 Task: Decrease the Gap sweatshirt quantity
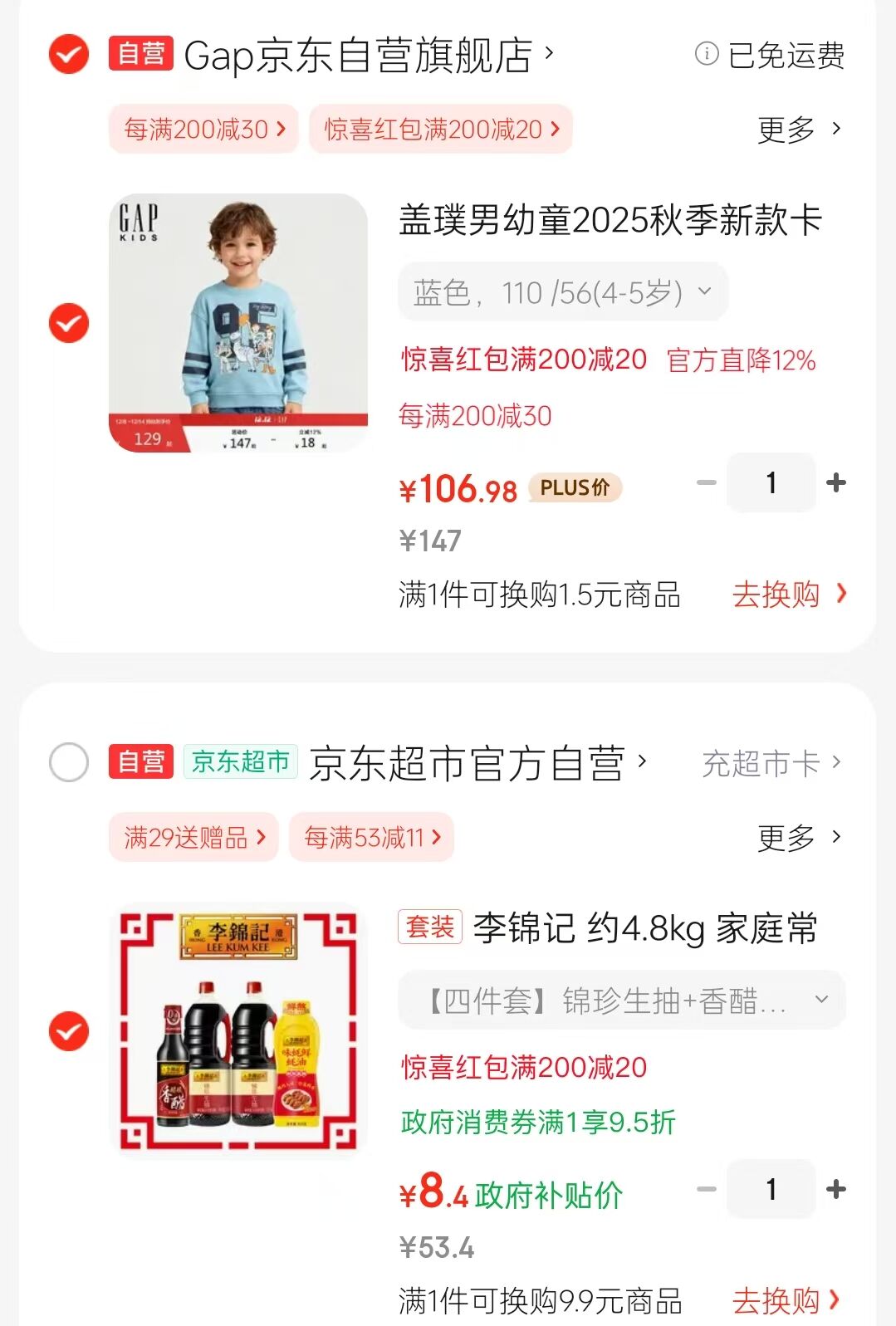point(707,482)
